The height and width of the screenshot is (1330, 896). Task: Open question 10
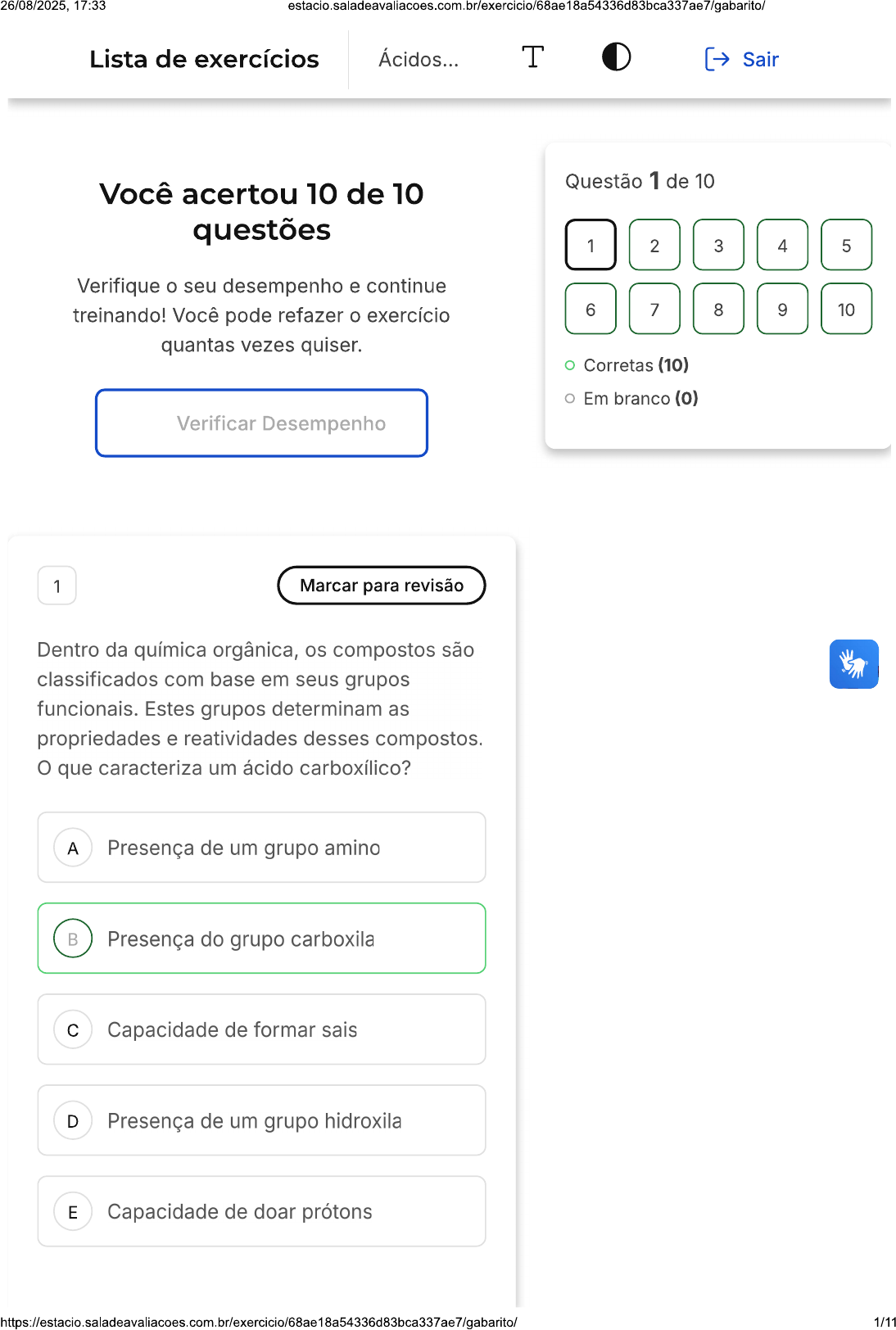click(x=846, y=309)
